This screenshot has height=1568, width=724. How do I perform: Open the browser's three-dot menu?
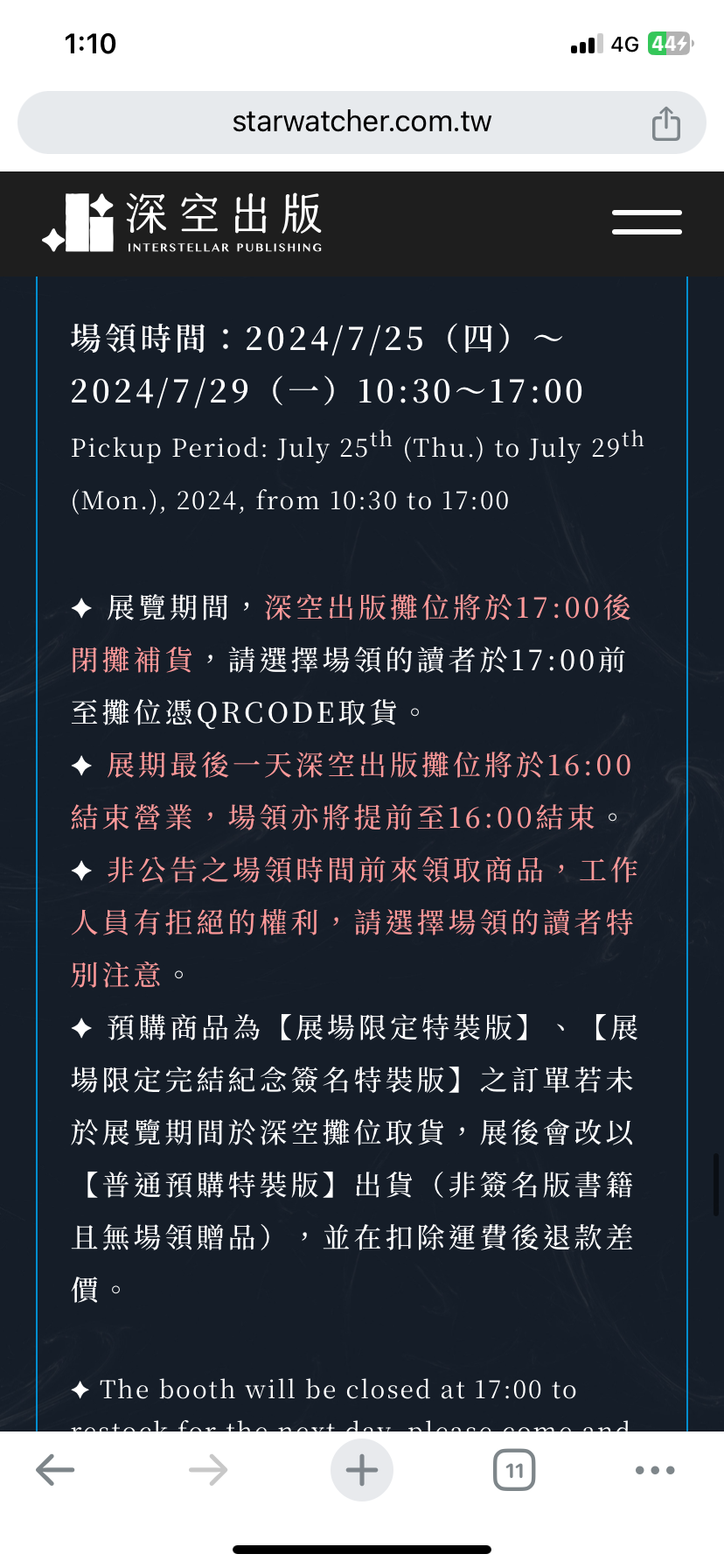(655, 1470)
